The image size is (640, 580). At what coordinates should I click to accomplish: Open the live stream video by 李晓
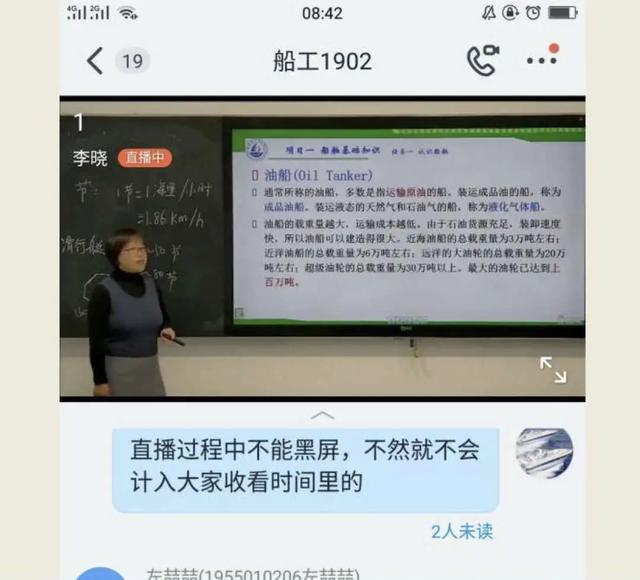tap(322, 249)
